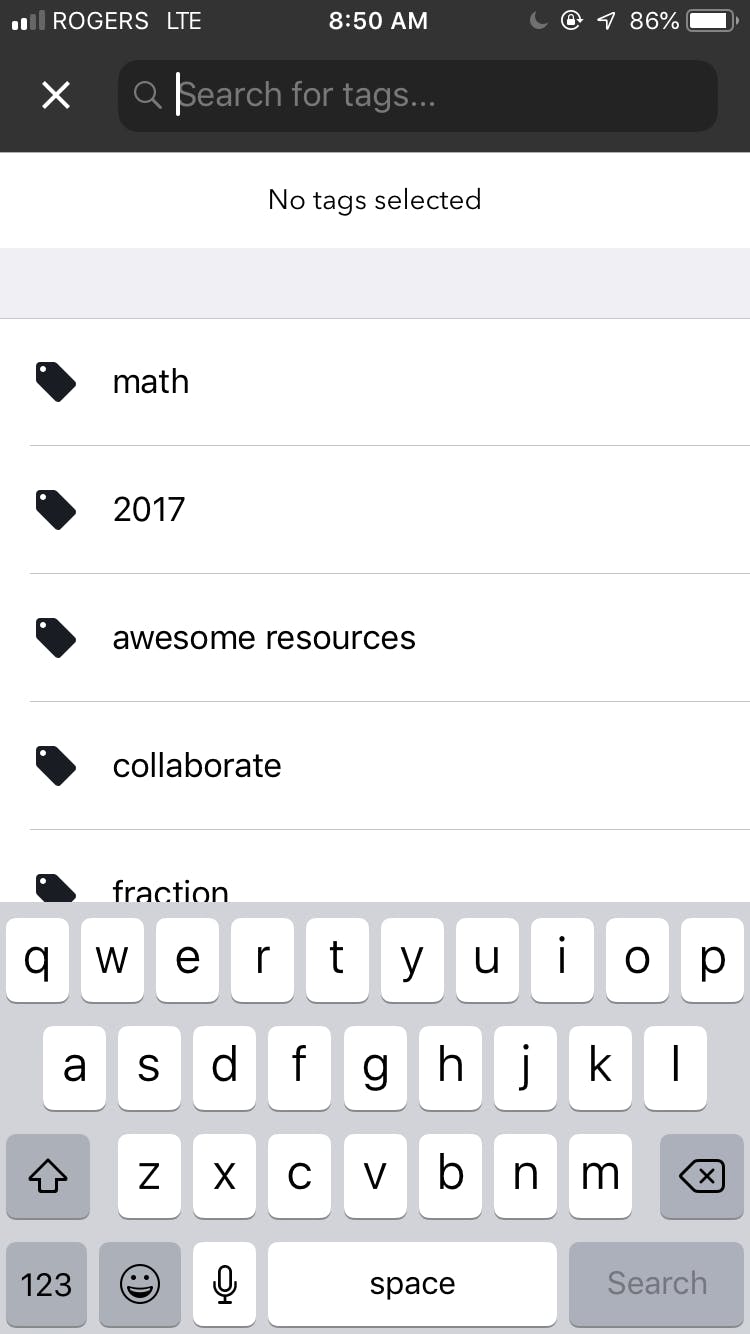Tap the keyboard backspace key

click(702, 1175)
